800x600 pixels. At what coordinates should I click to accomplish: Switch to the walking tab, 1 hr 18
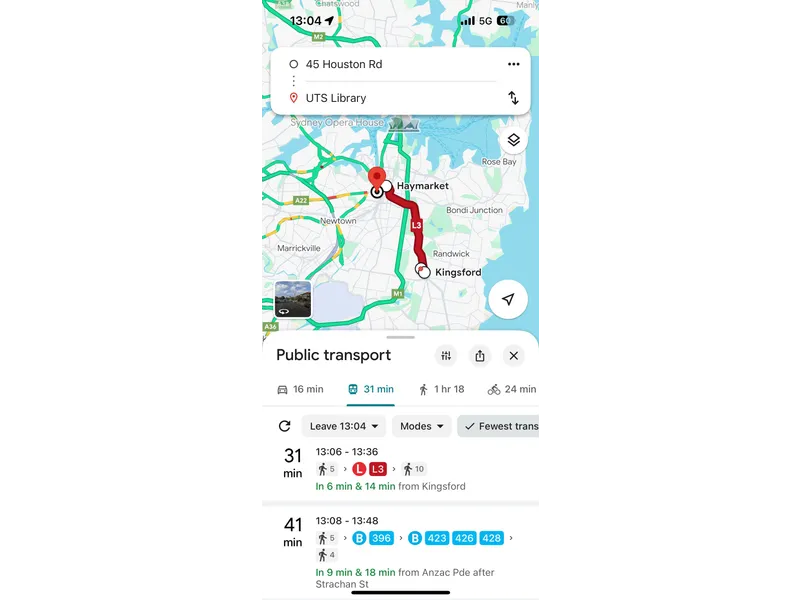point(441,389)
